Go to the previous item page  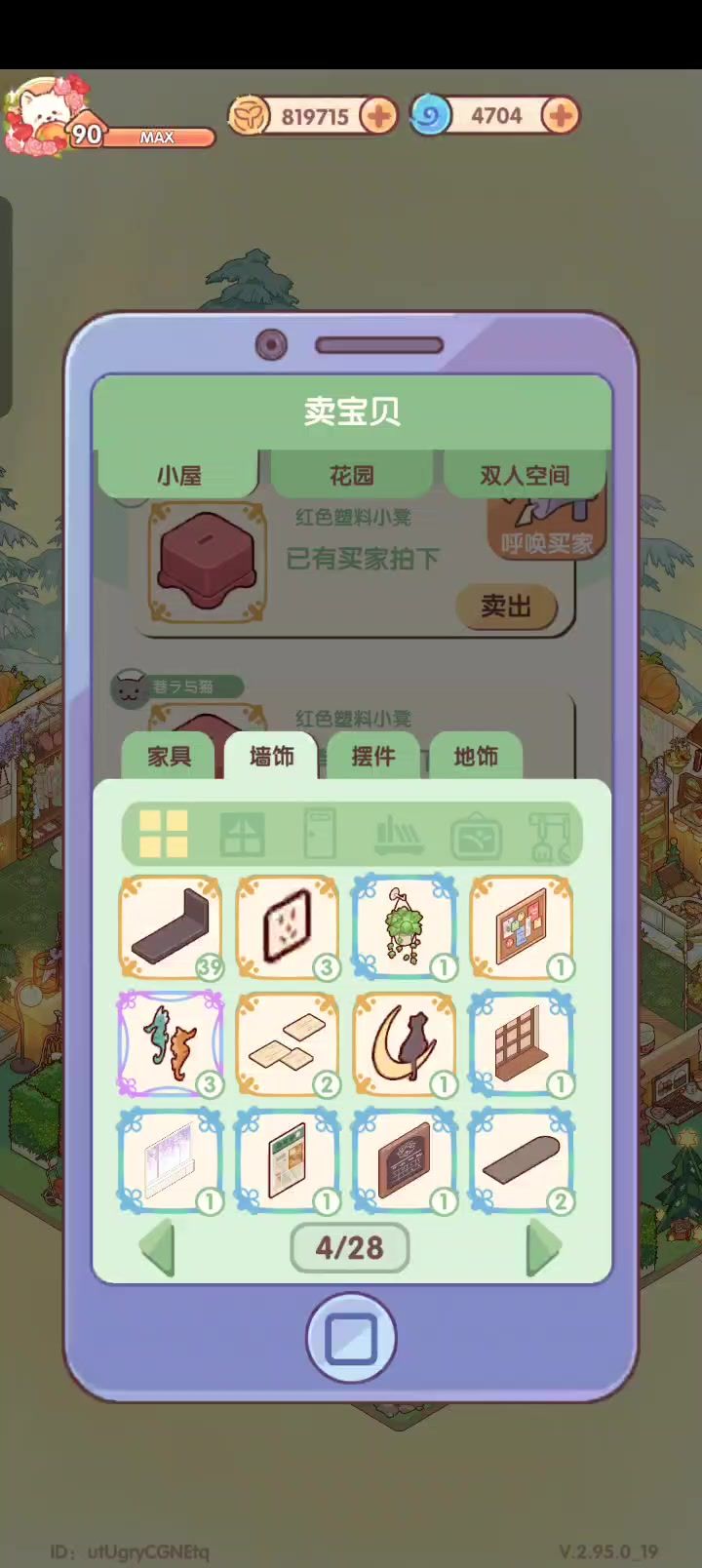(158, 1248)
